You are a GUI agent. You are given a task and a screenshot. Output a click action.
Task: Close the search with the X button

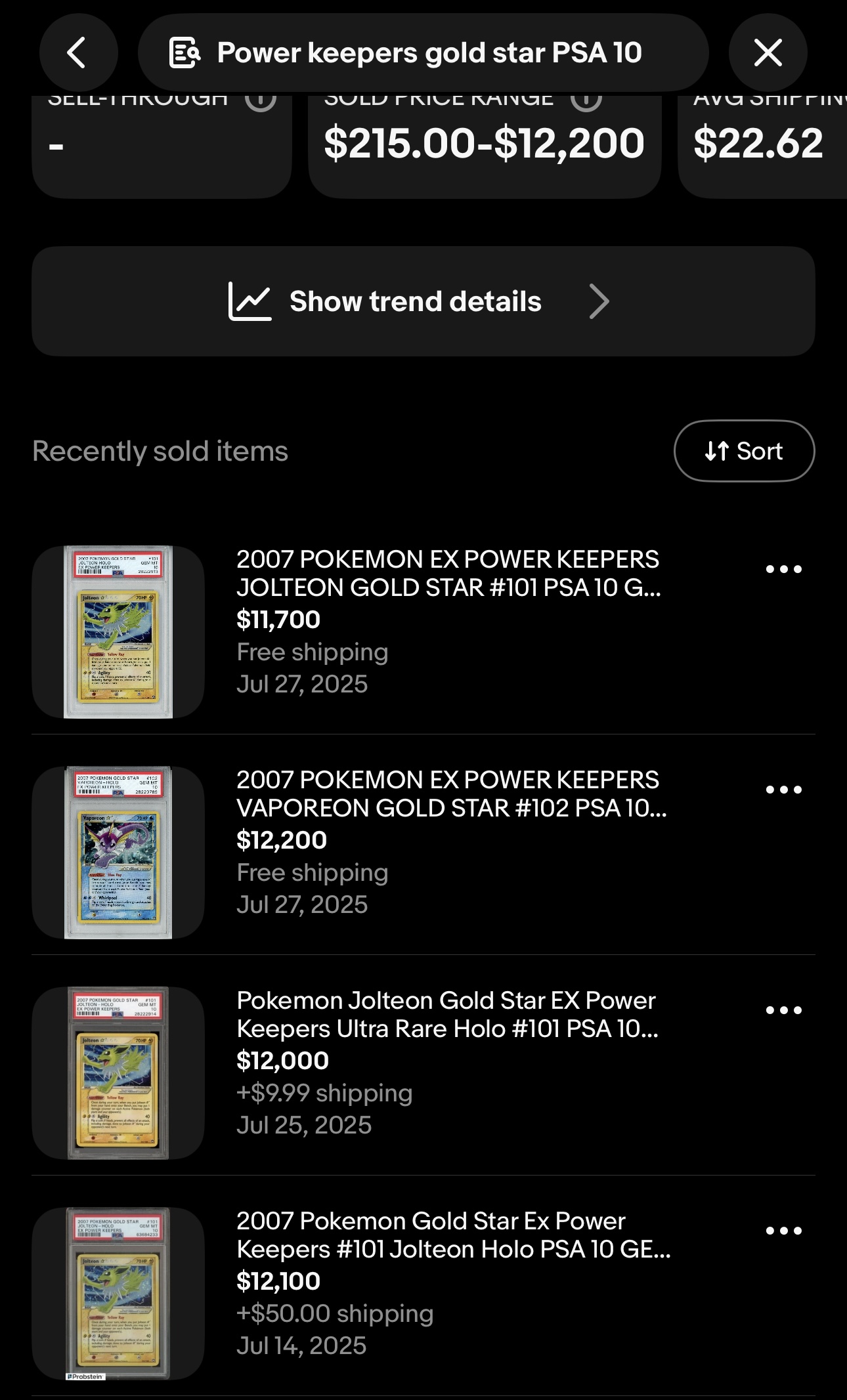[x=768, y=53]
